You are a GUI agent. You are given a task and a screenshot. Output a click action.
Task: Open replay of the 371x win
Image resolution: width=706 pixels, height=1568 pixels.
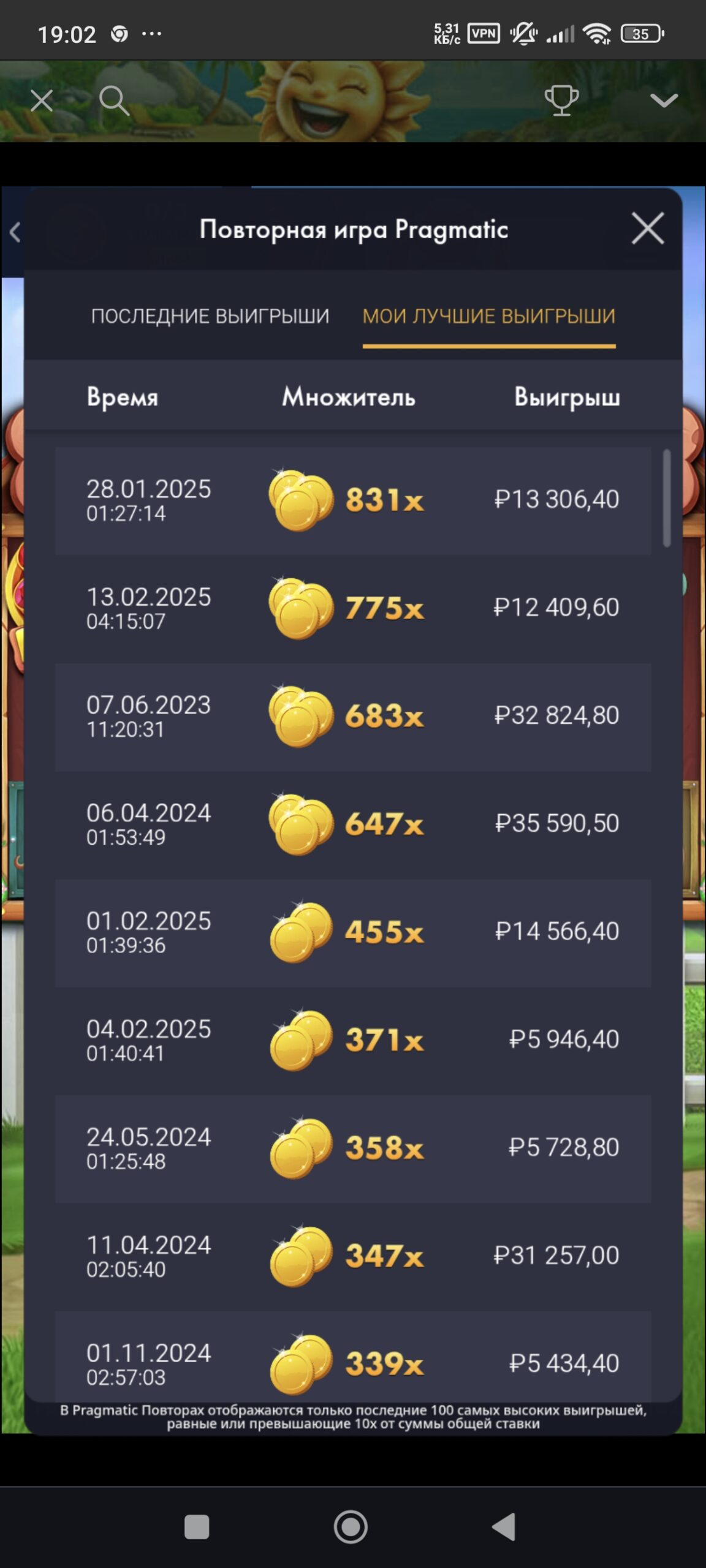[x=353, y=1040]
